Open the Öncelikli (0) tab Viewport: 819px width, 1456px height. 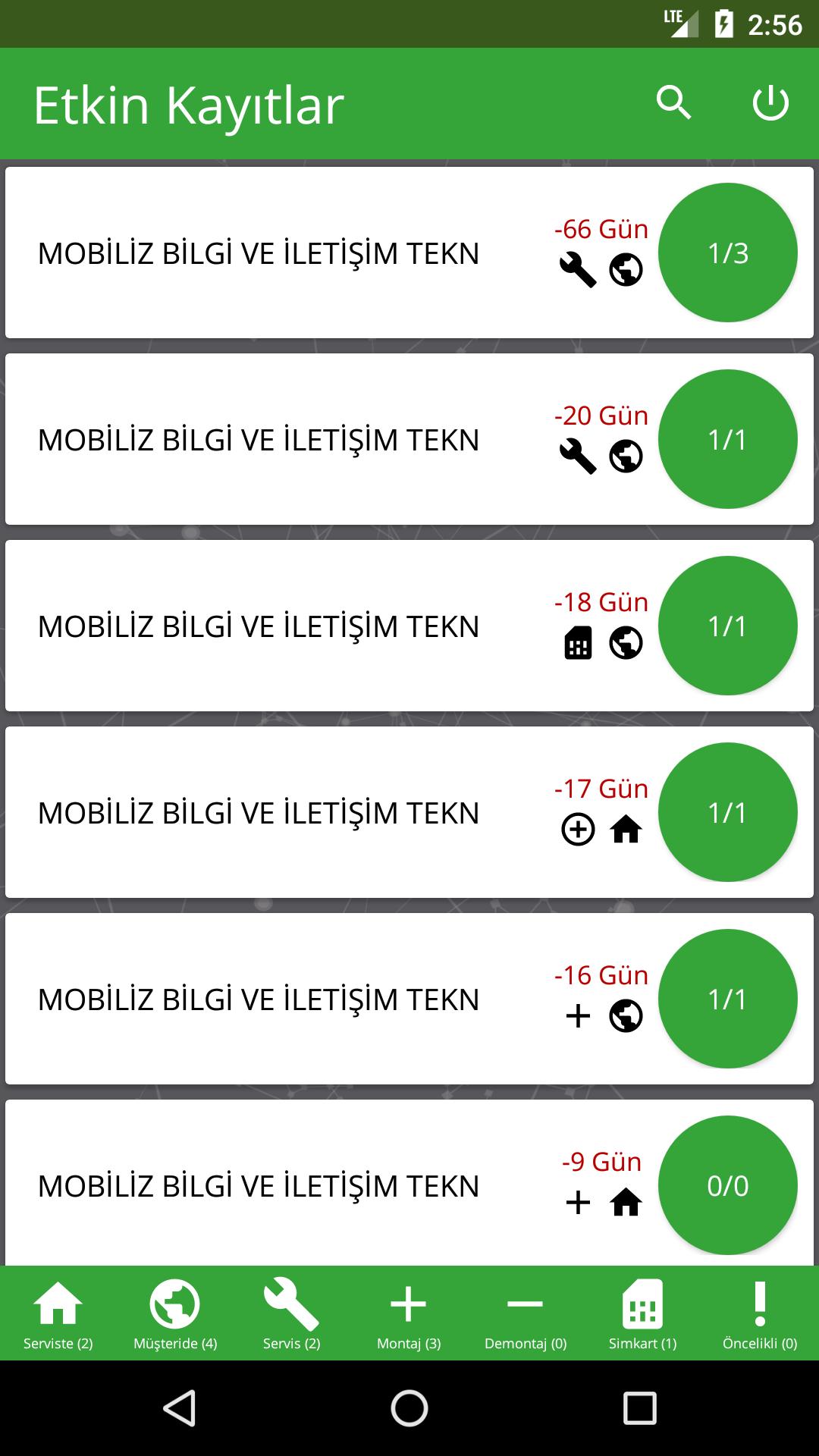click(x=759, y=1314)
